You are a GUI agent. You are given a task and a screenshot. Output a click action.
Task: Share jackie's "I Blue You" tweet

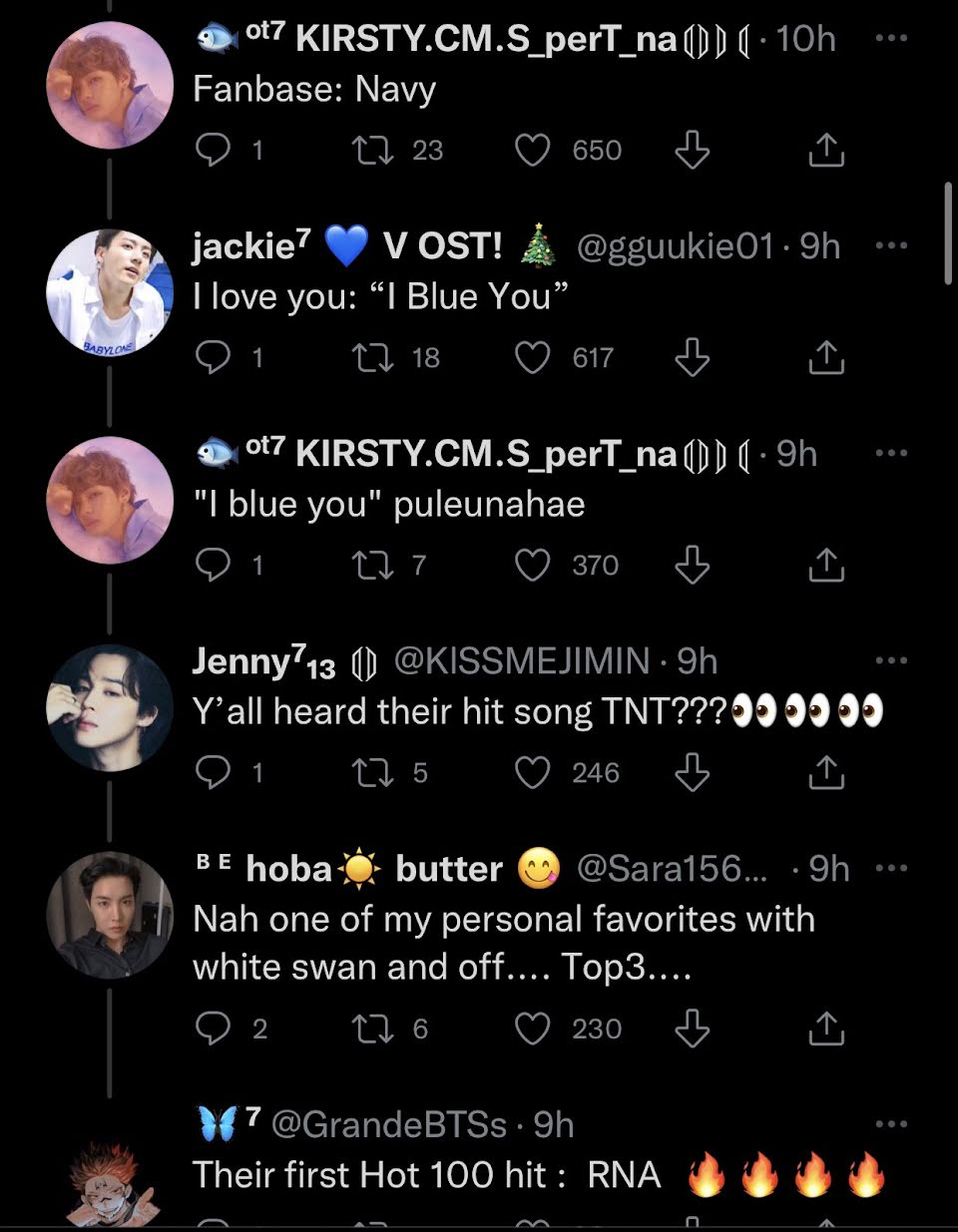pos(825,357)
